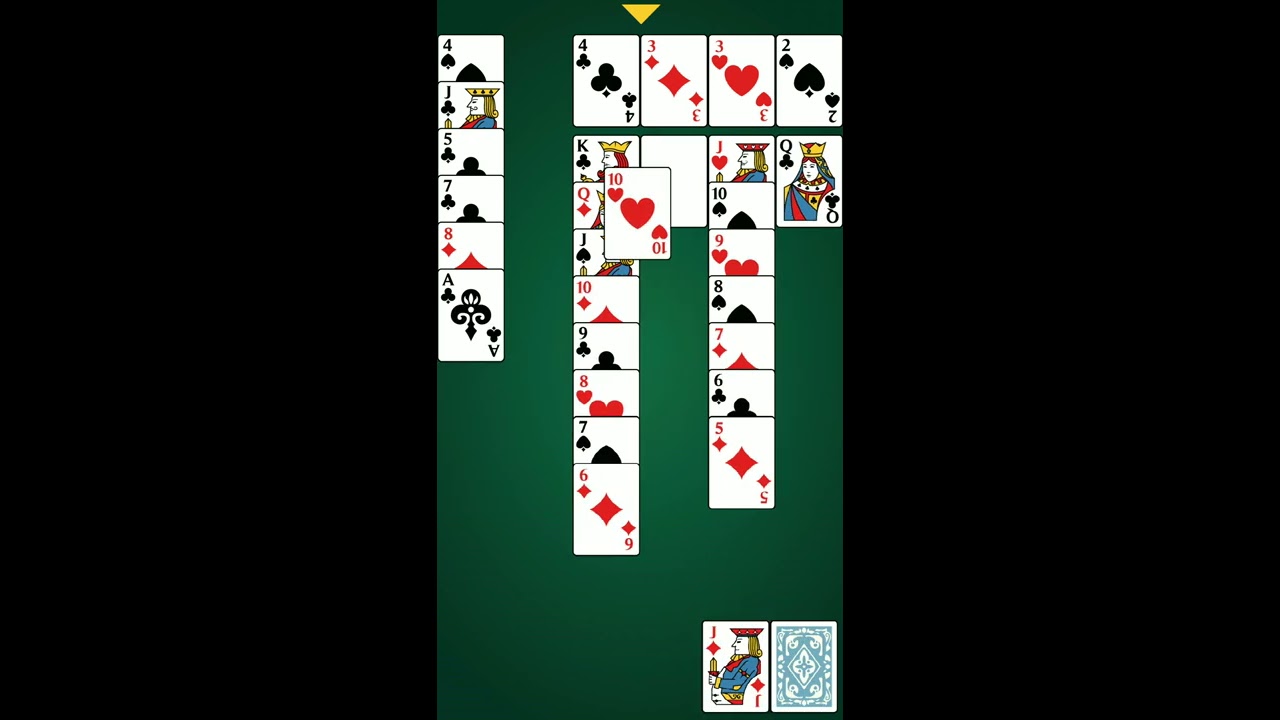Select the five of diamonds card
The image size is (1280, 720).
741,463
